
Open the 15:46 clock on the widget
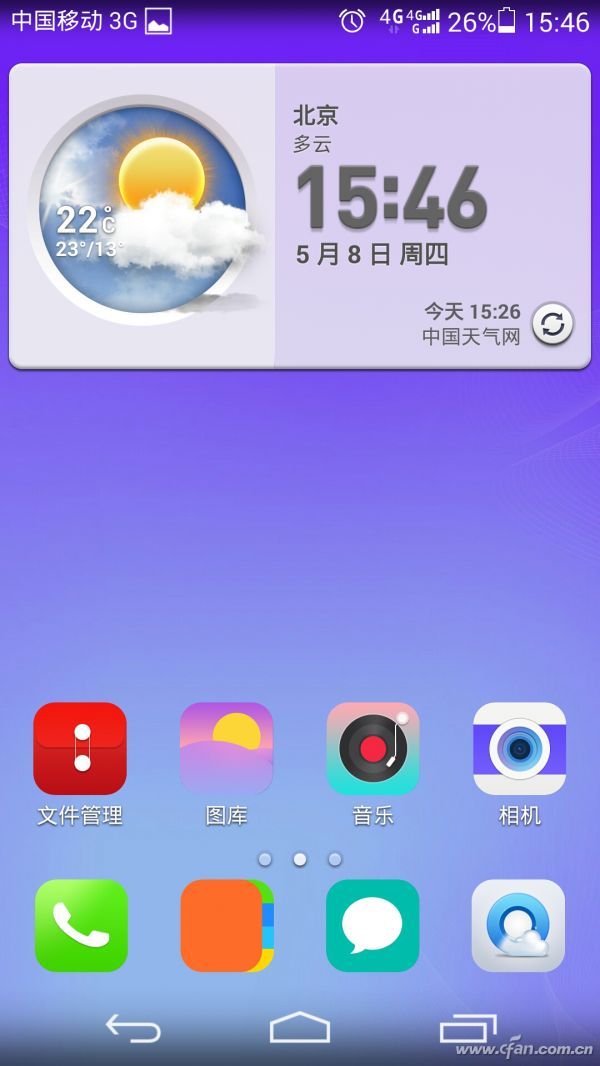click(x=392, y=198)
